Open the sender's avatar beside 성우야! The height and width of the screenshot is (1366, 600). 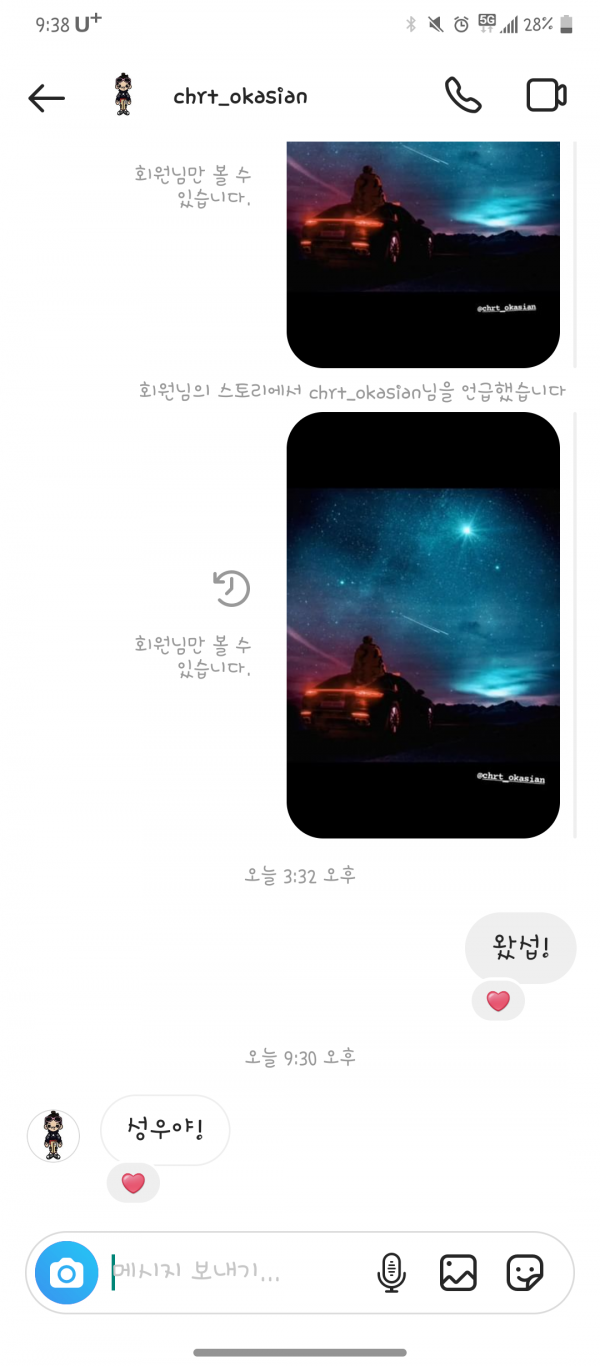[x=53, y=1135]
